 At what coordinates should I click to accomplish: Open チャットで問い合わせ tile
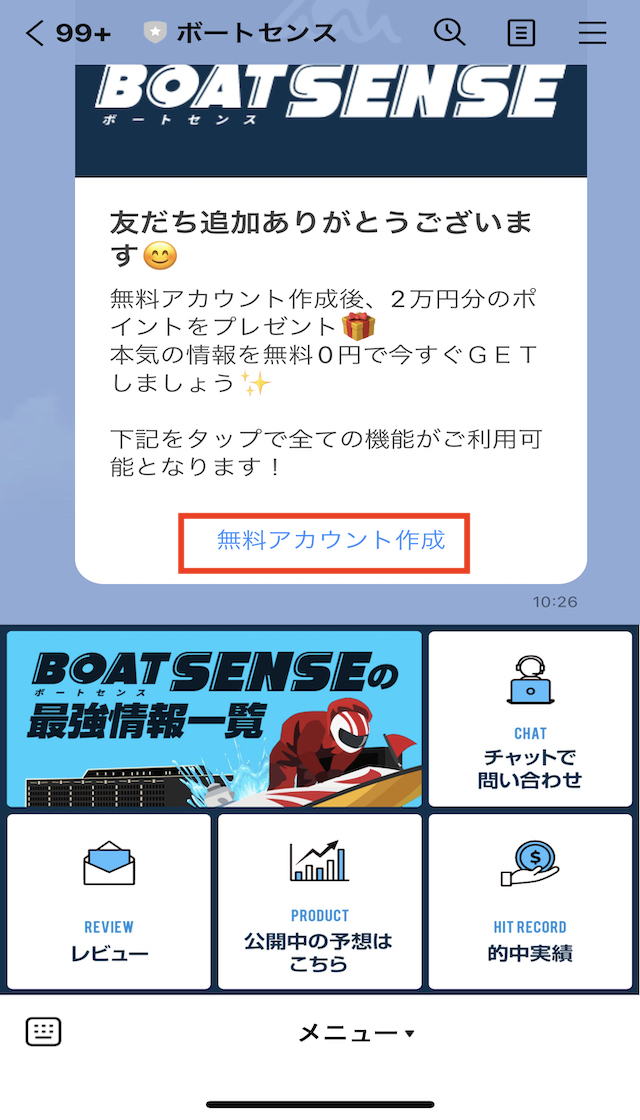(530, 719)
